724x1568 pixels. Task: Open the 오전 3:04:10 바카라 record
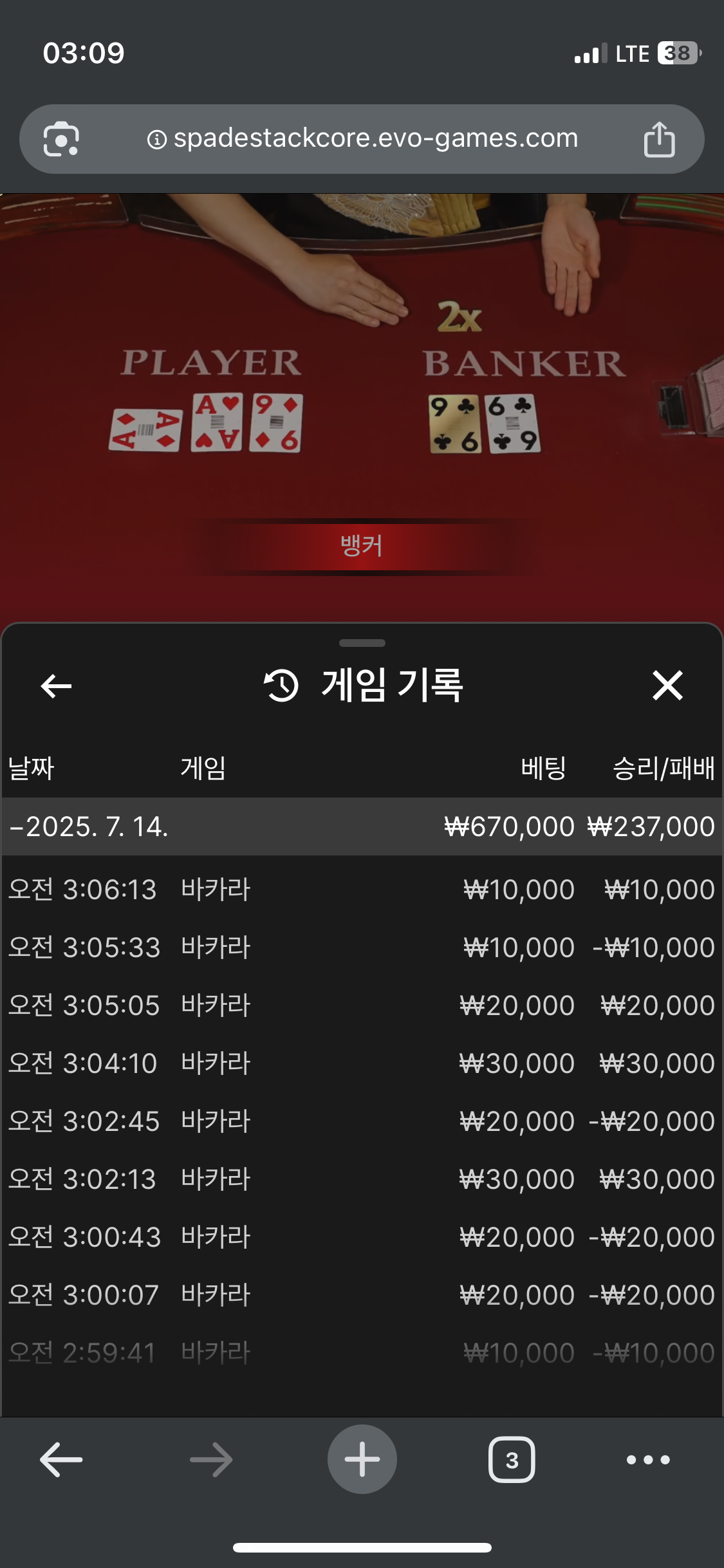tap(360, 1063)
